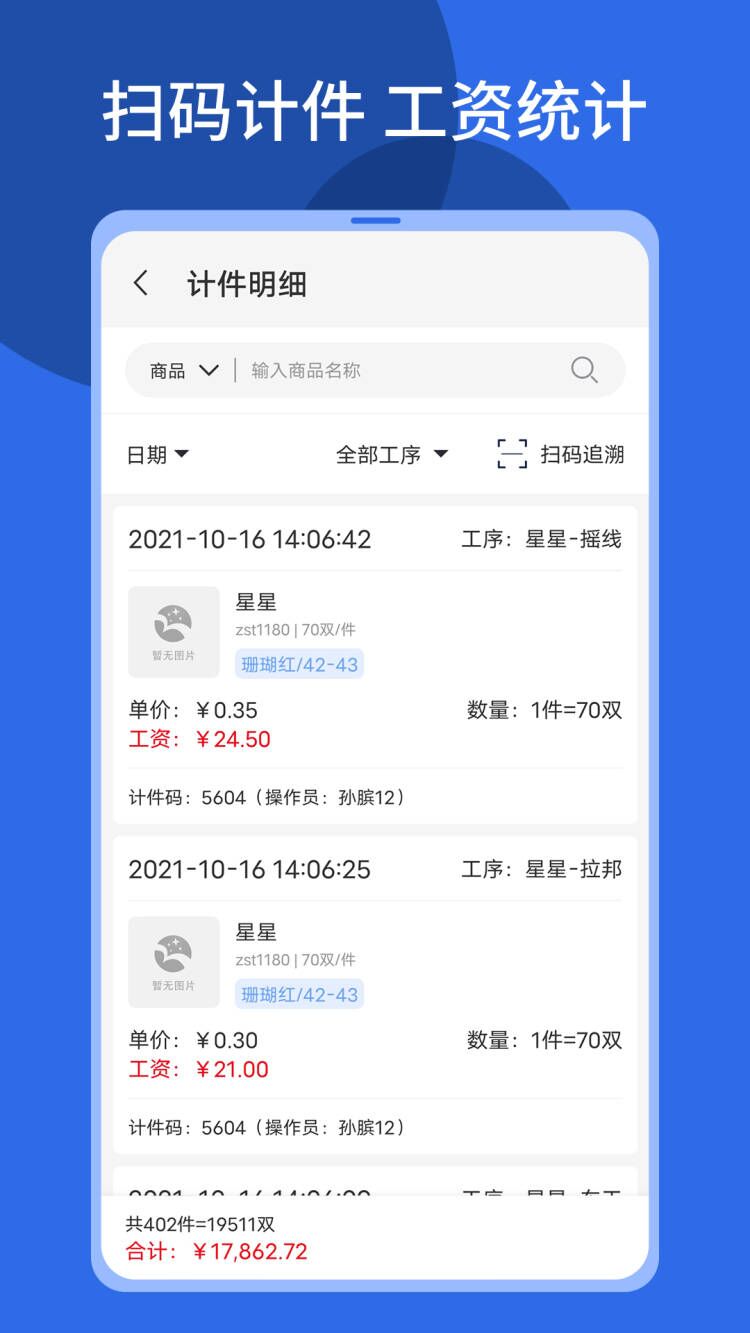Click the 工资：¥24.50 red text

194,739
